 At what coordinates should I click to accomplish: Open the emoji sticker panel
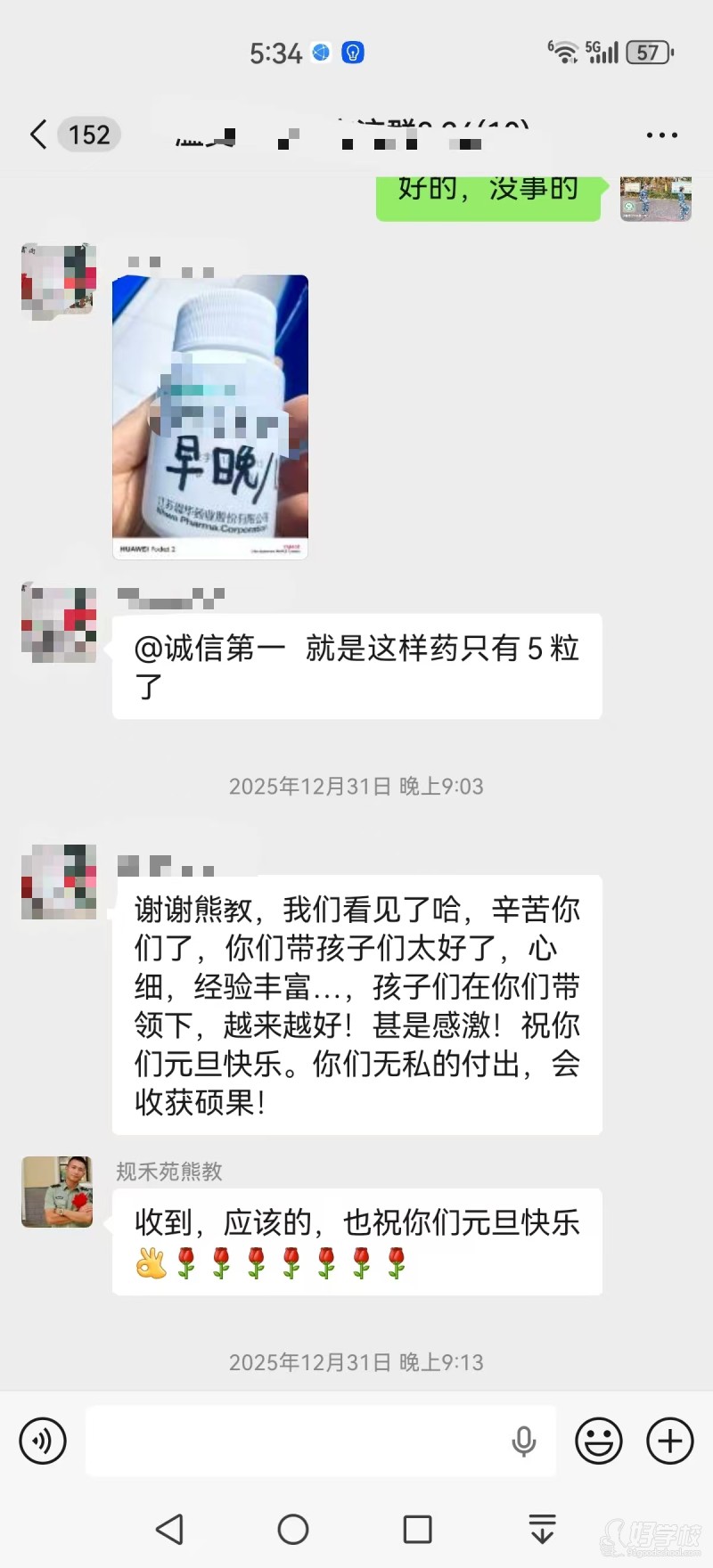tap(598, 1441)
